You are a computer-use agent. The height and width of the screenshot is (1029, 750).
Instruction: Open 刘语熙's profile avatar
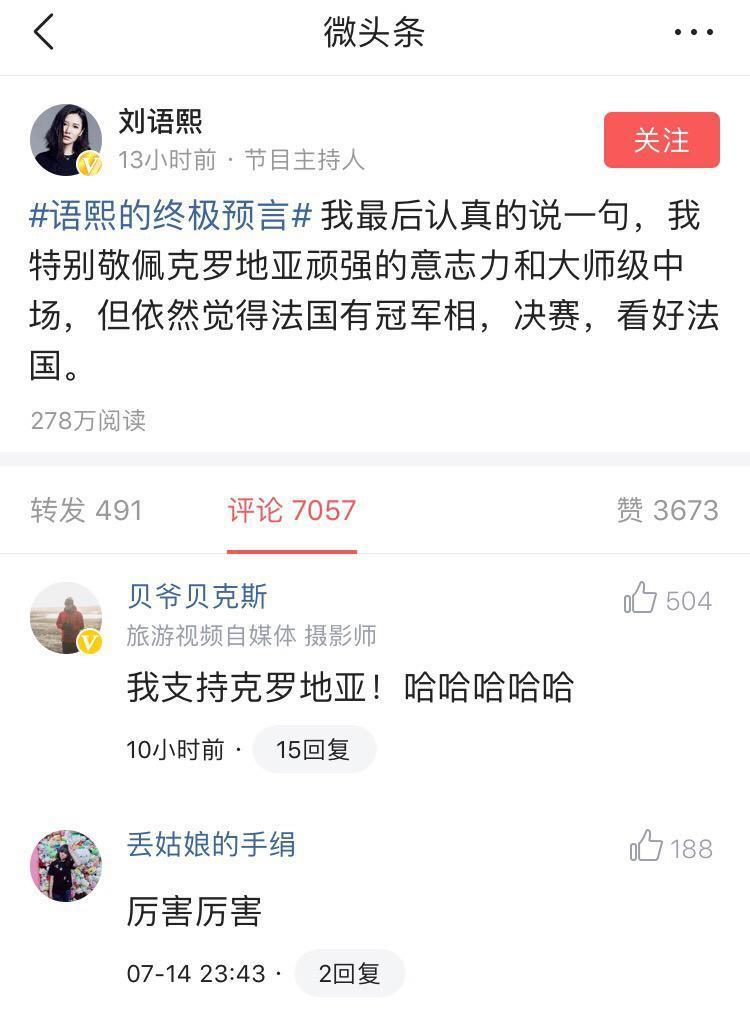point(66,140)
